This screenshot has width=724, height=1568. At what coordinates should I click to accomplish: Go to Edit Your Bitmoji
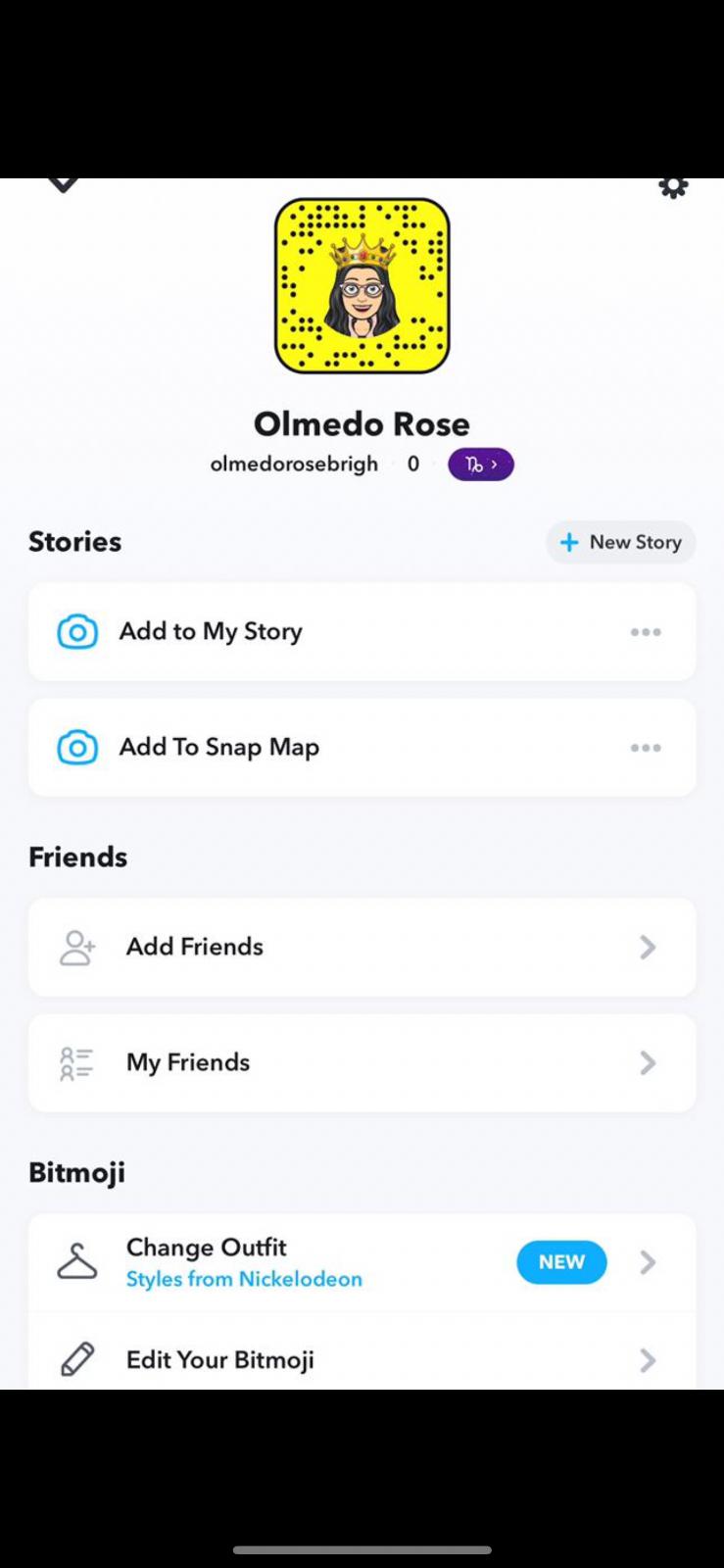pos(362,1359)
